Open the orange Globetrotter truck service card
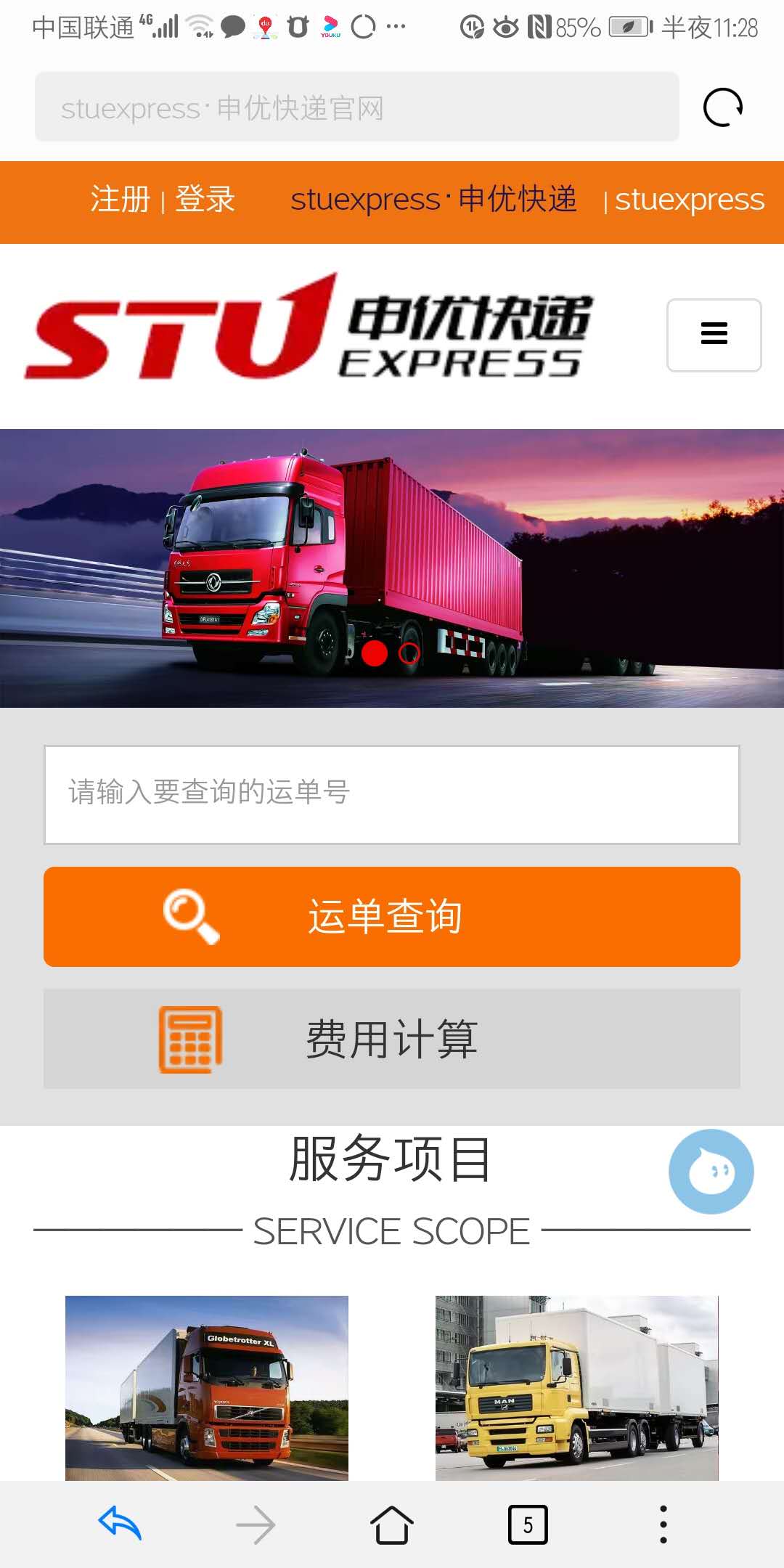Screen dimensions: 784x1568 [207, 1387]
